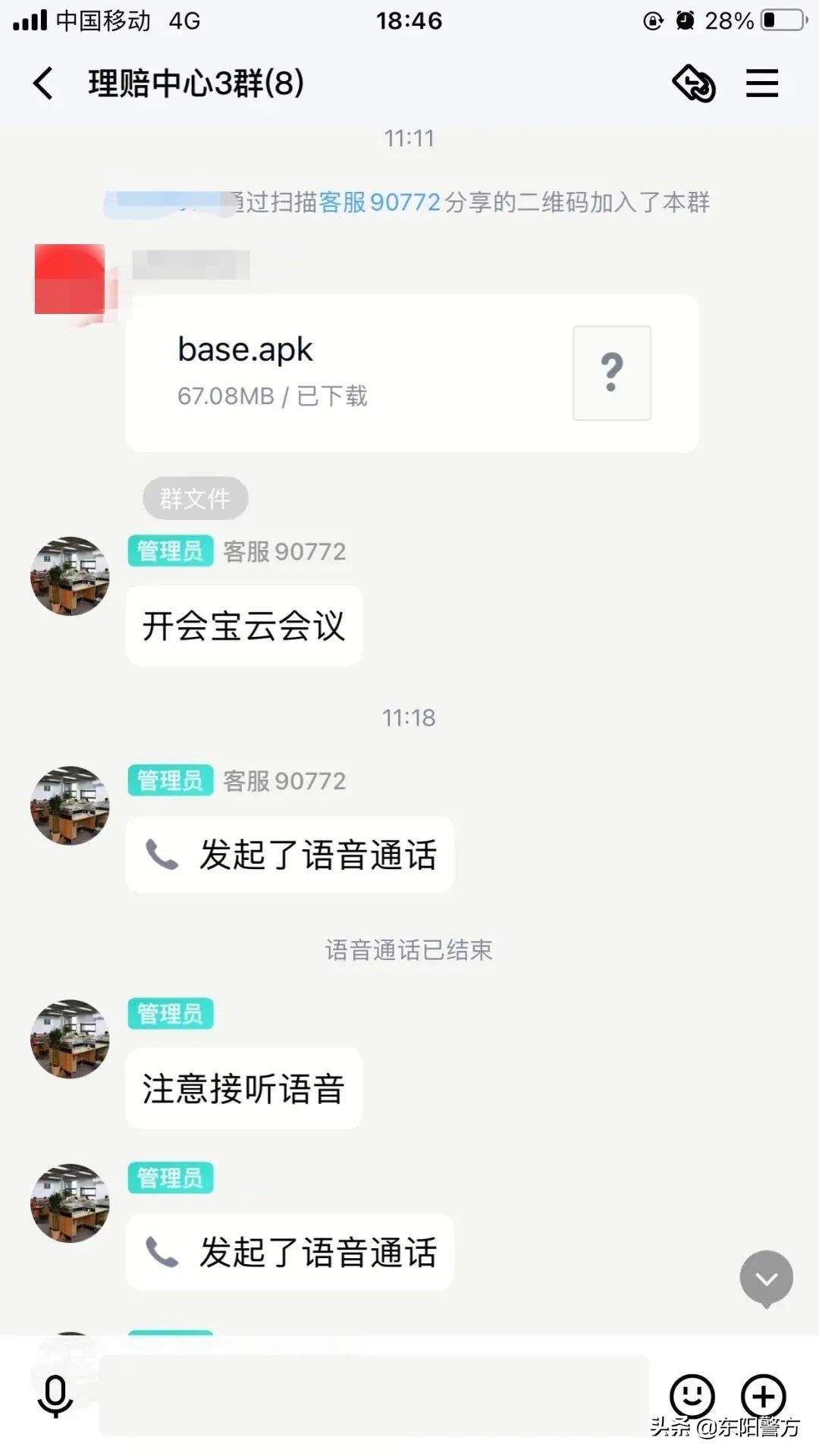Screen dimensions: 819x1456
Task: Tap the question mark file type icon on base.apk
Action: pyautogui.click(x=611, y=373)
